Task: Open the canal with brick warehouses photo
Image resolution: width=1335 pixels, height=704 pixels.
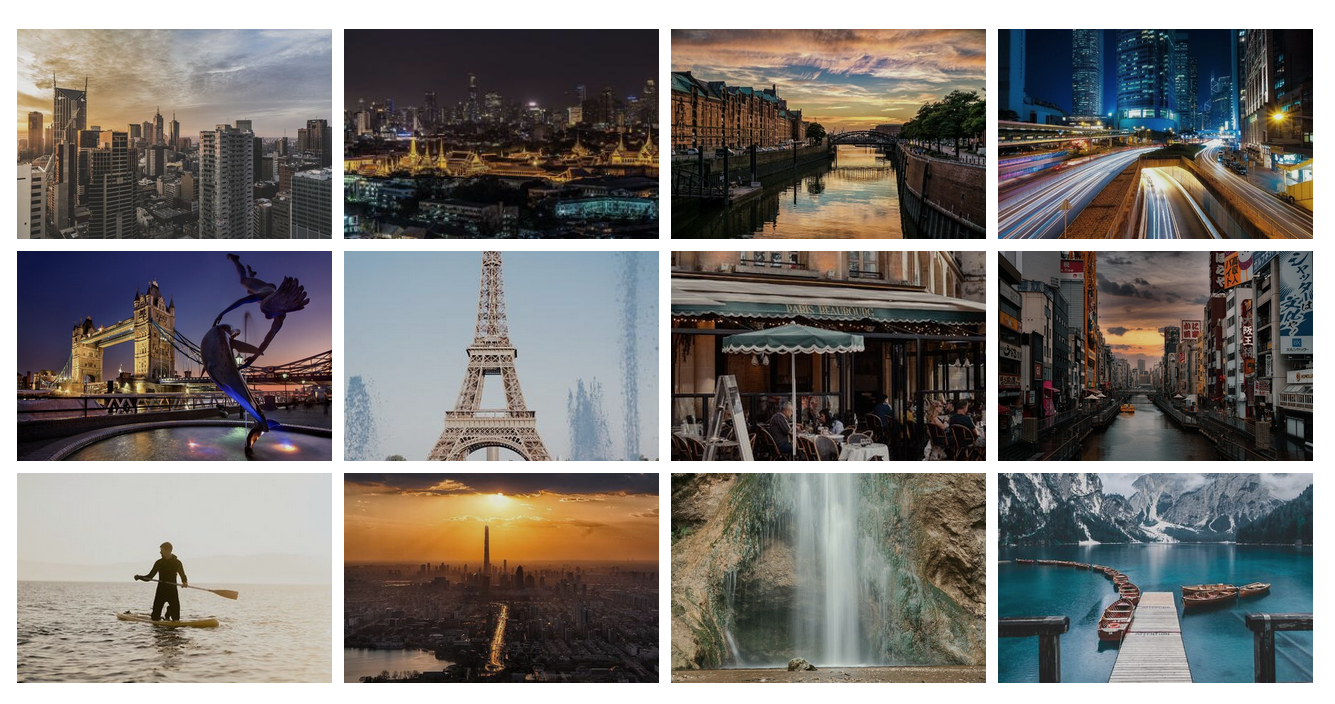Action: [x=828, y=134]
